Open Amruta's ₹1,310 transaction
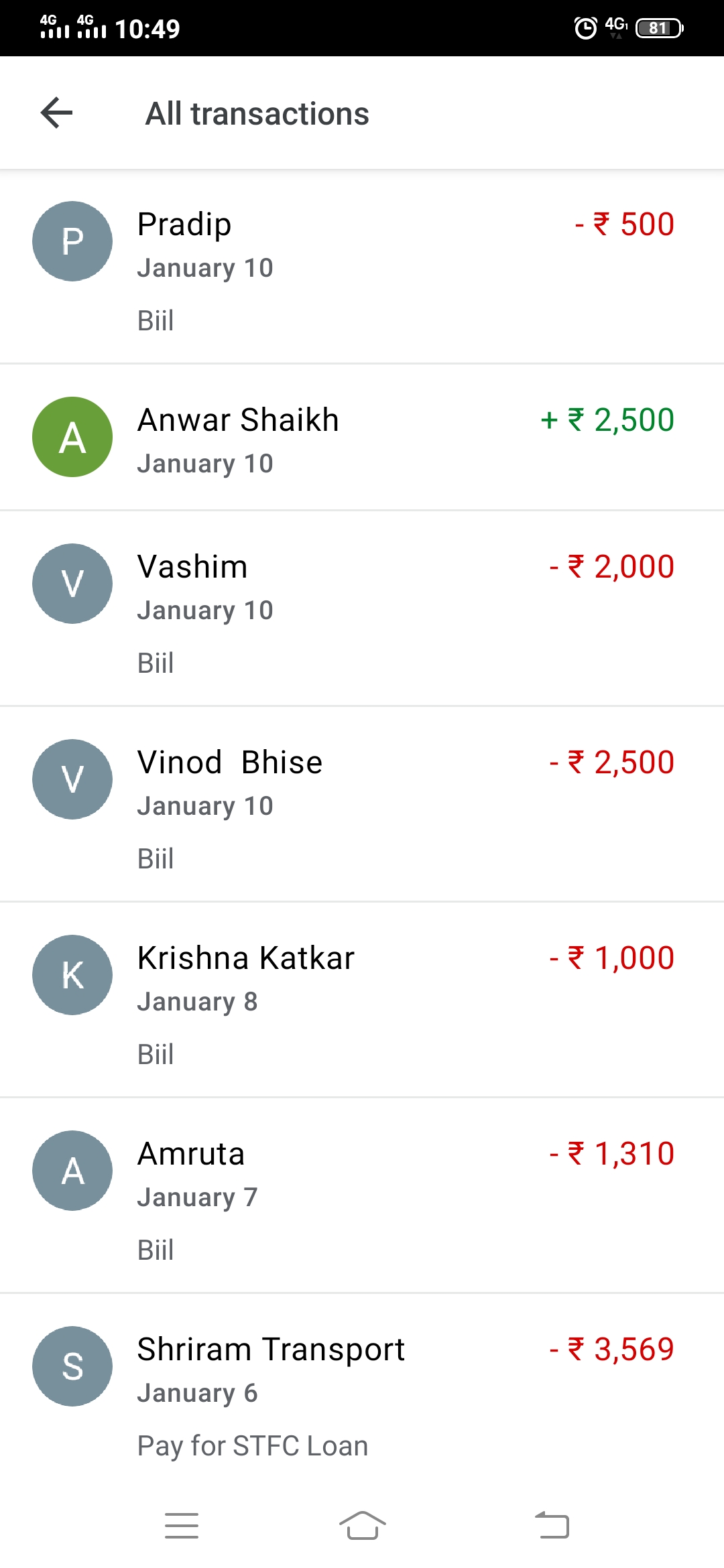 click(362, 1195)
